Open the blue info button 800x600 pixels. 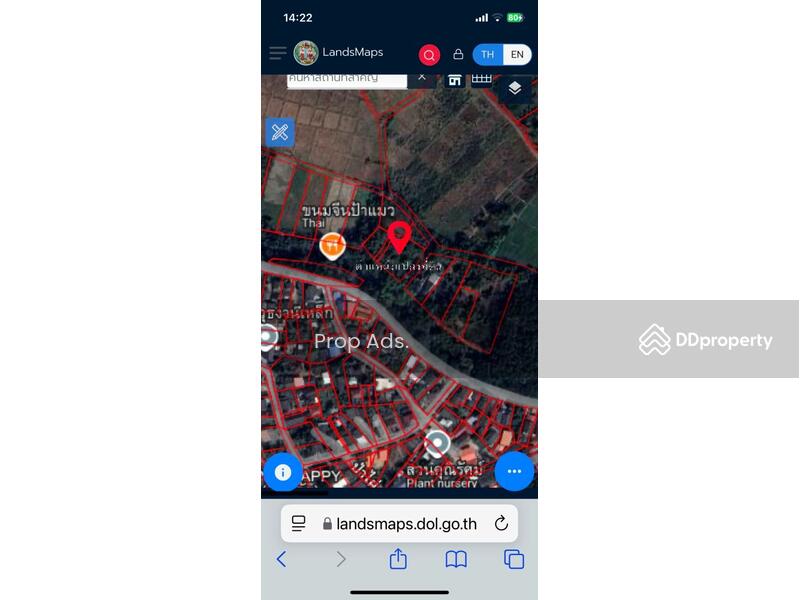(283, 472)
